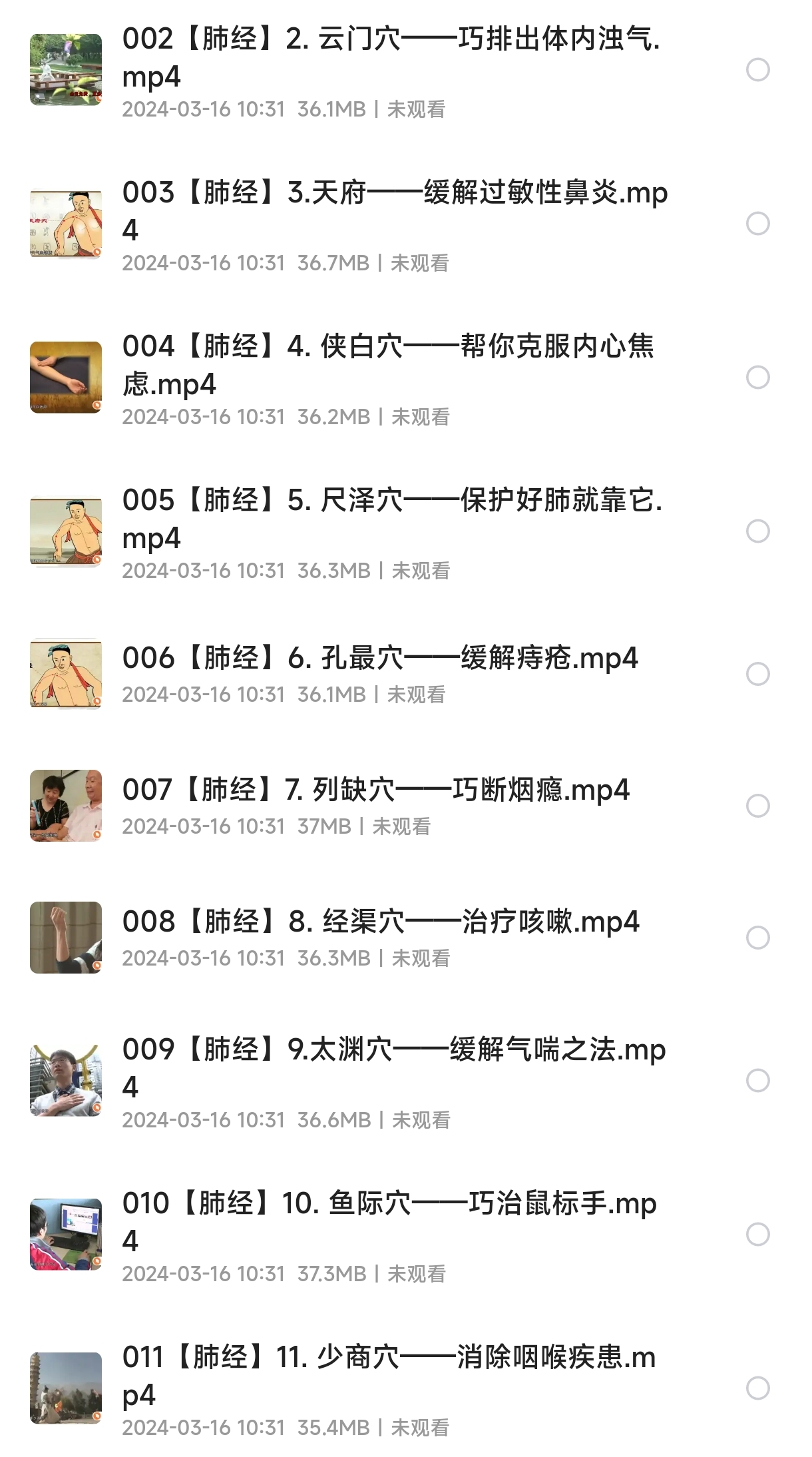Select the circle beside 005 尺泽穴
The height and width of the screenshot is (1457, 812).
757,531
